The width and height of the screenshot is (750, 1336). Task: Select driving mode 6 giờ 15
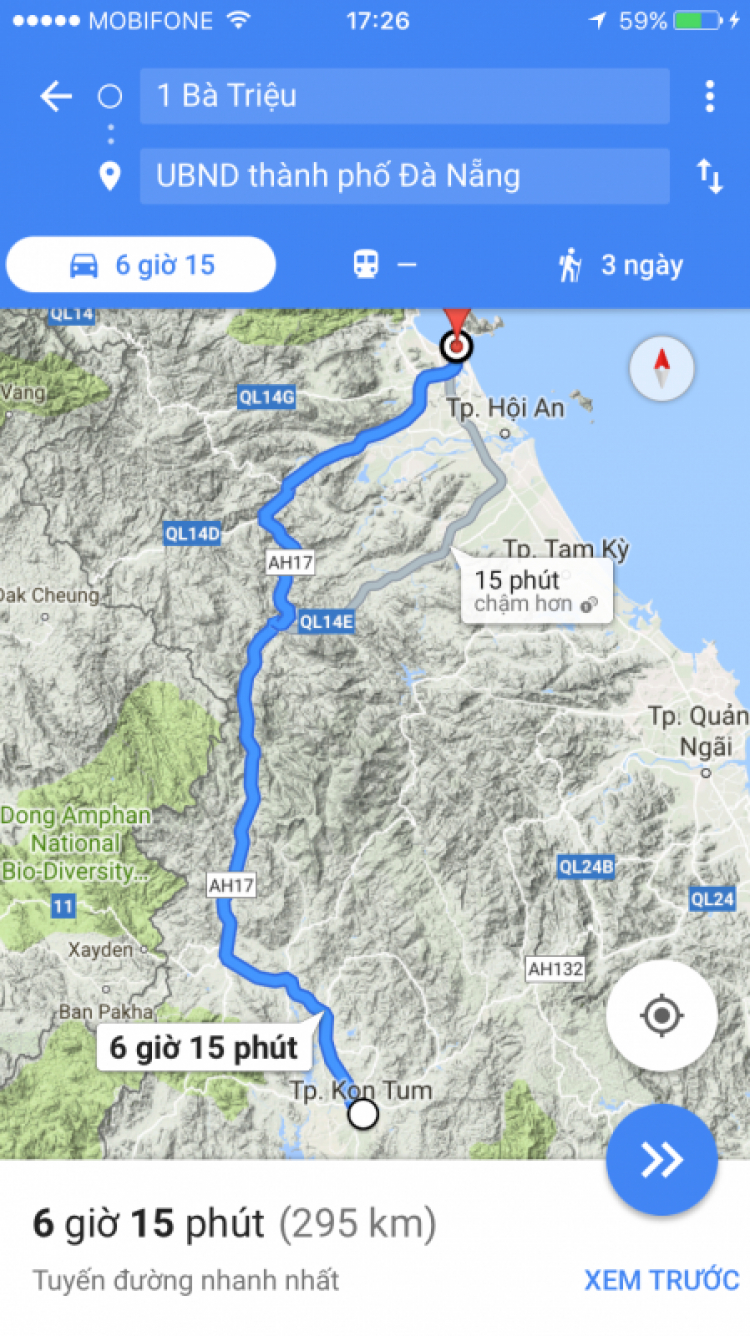(141, 265)
